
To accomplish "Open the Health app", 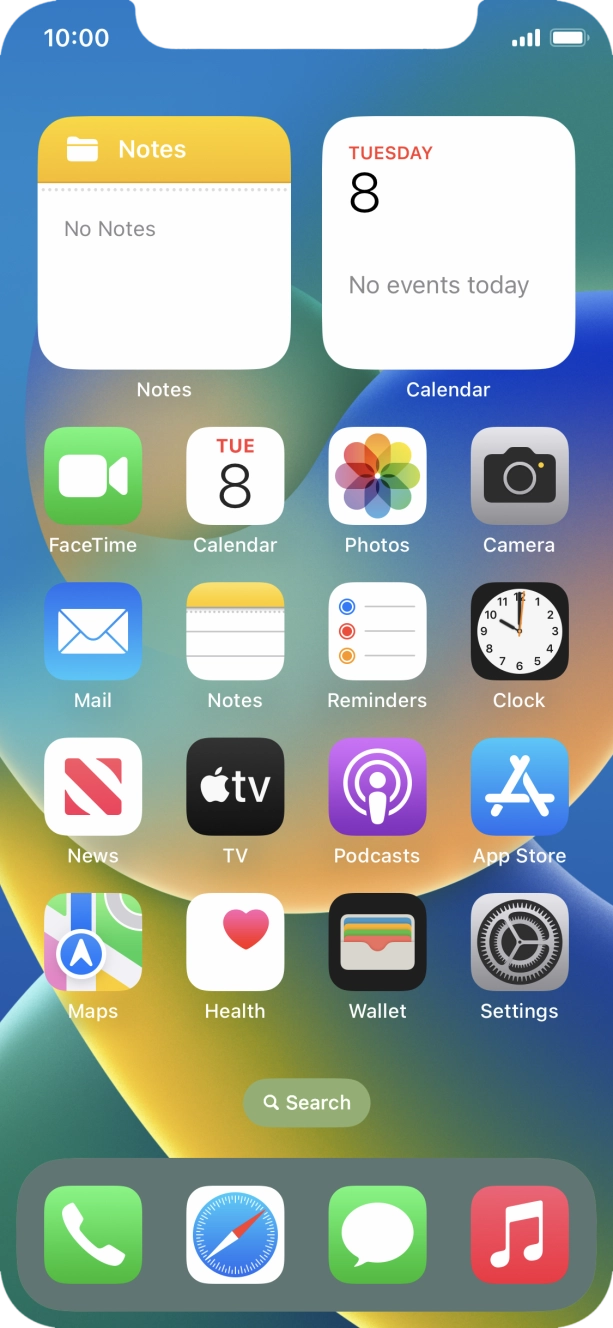I will pyautogui.click(x=235, y=941).
